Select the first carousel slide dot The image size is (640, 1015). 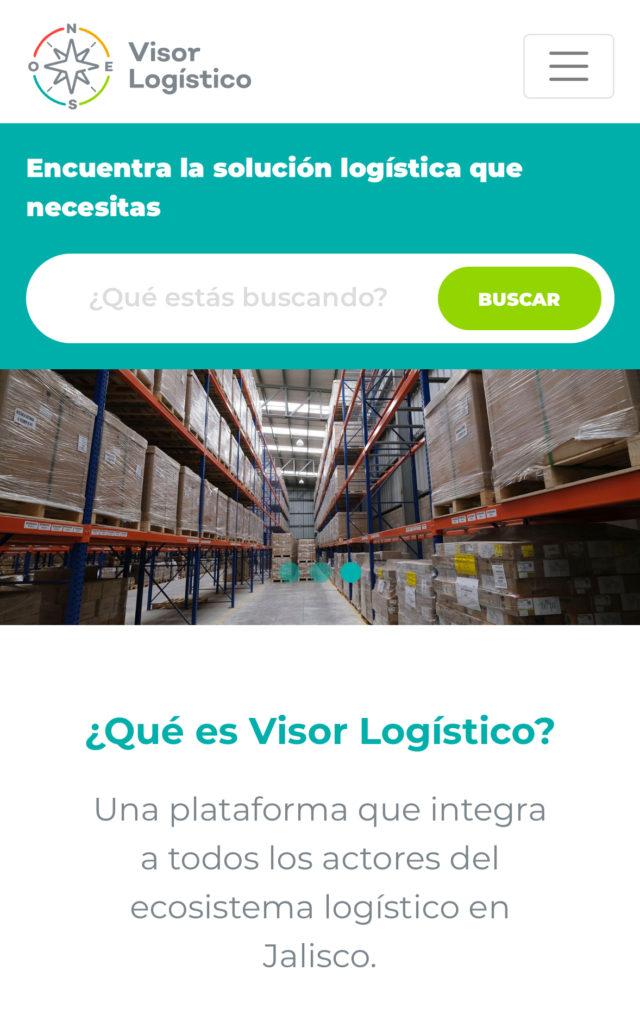point(289,572)
